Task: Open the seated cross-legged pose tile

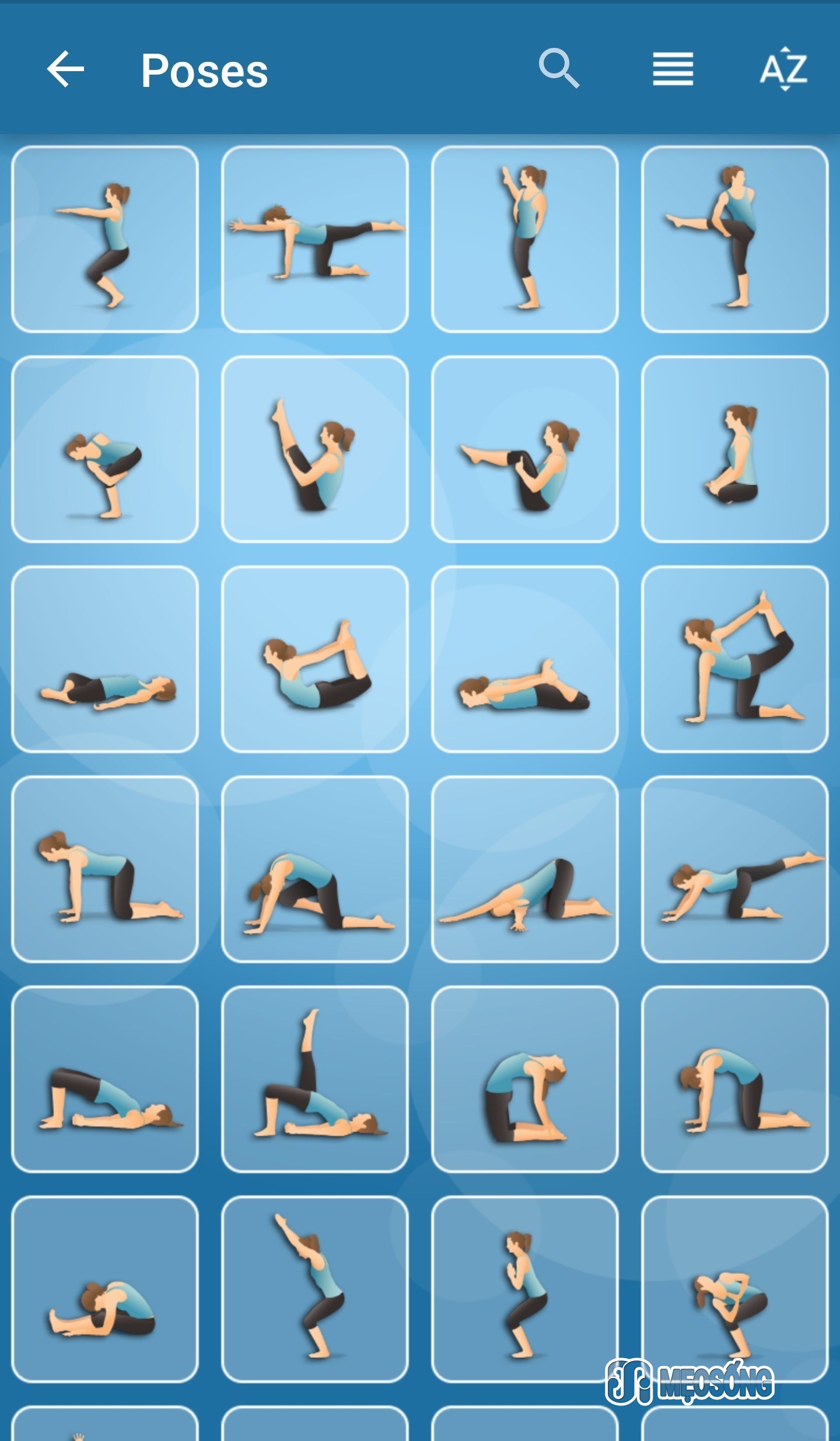Action: 735,449
